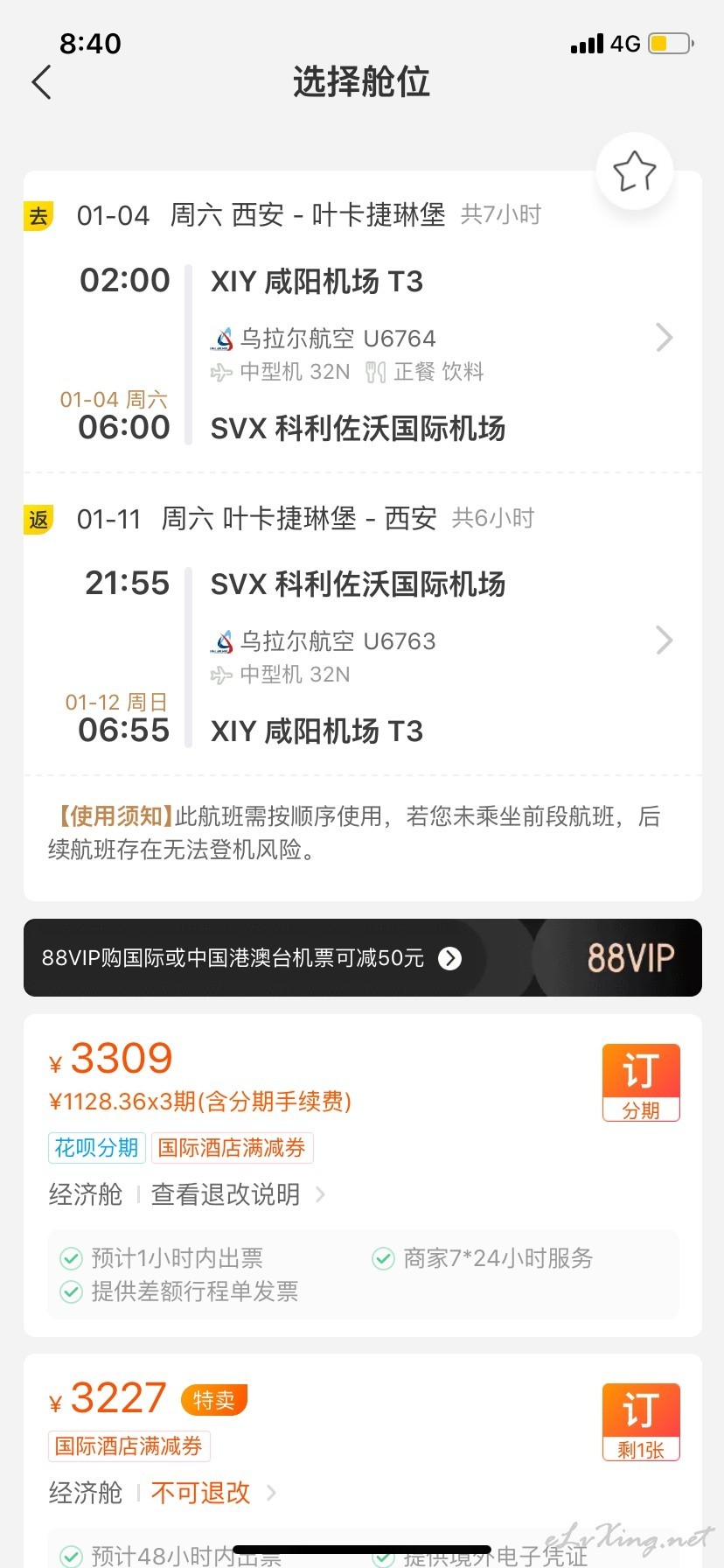Book the ¥3309 fare with installments
The image size is (724, 1568).
tap(641, 1082)
